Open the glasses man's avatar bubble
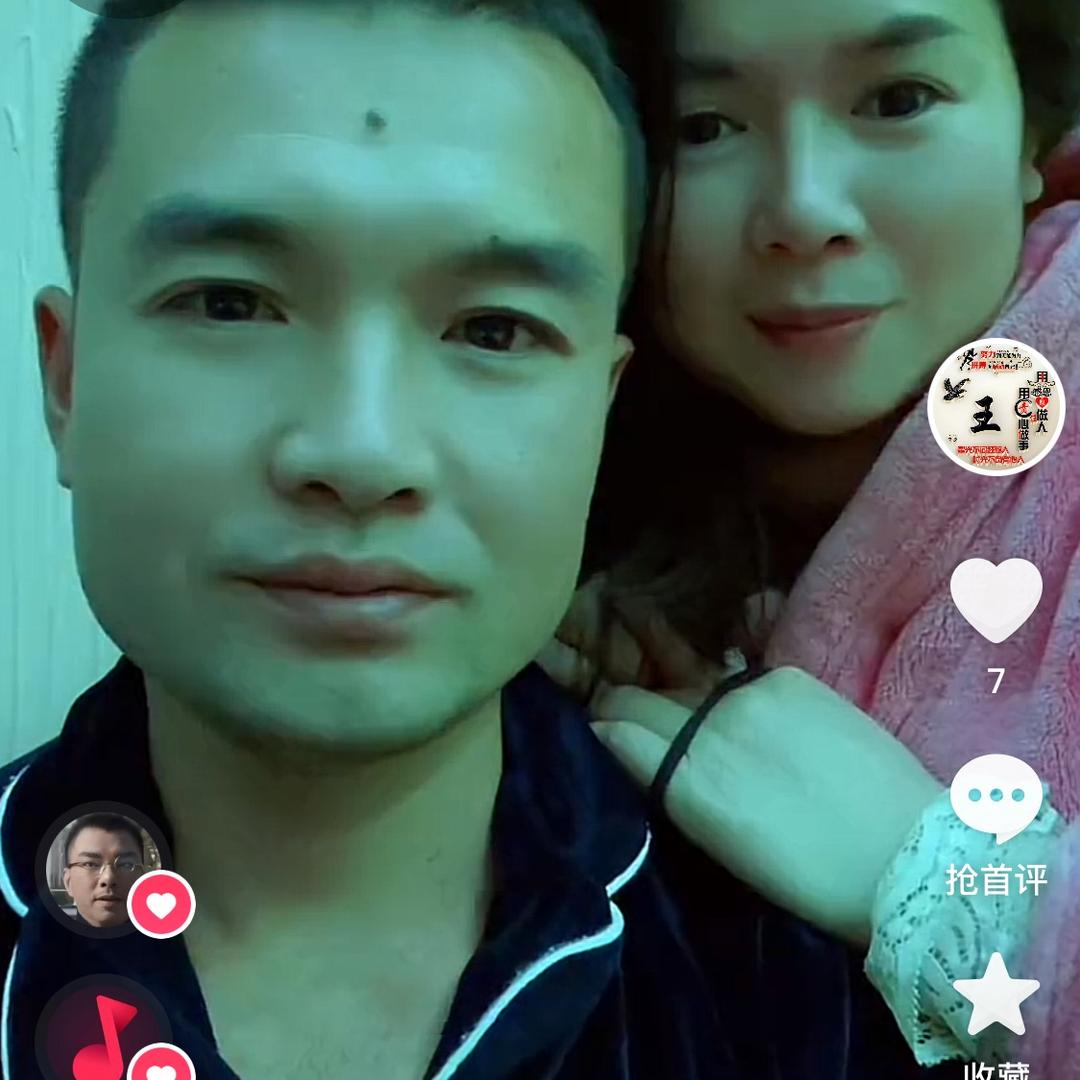Viewport: 1080px width, 1080px height. (x=102, y=869)
